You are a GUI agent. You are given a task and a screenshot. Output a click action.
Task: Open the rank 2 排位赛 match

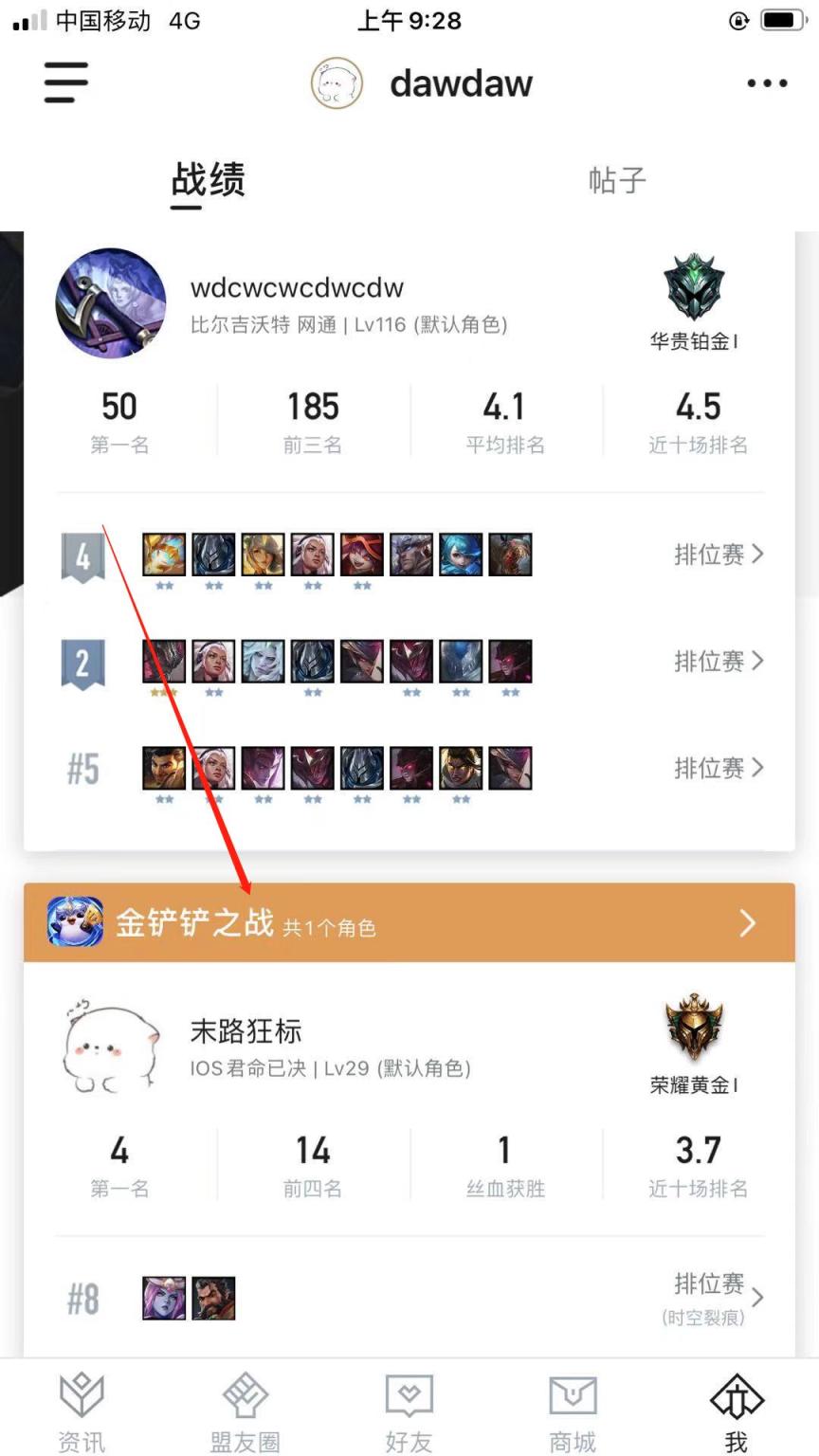point(718,661)
